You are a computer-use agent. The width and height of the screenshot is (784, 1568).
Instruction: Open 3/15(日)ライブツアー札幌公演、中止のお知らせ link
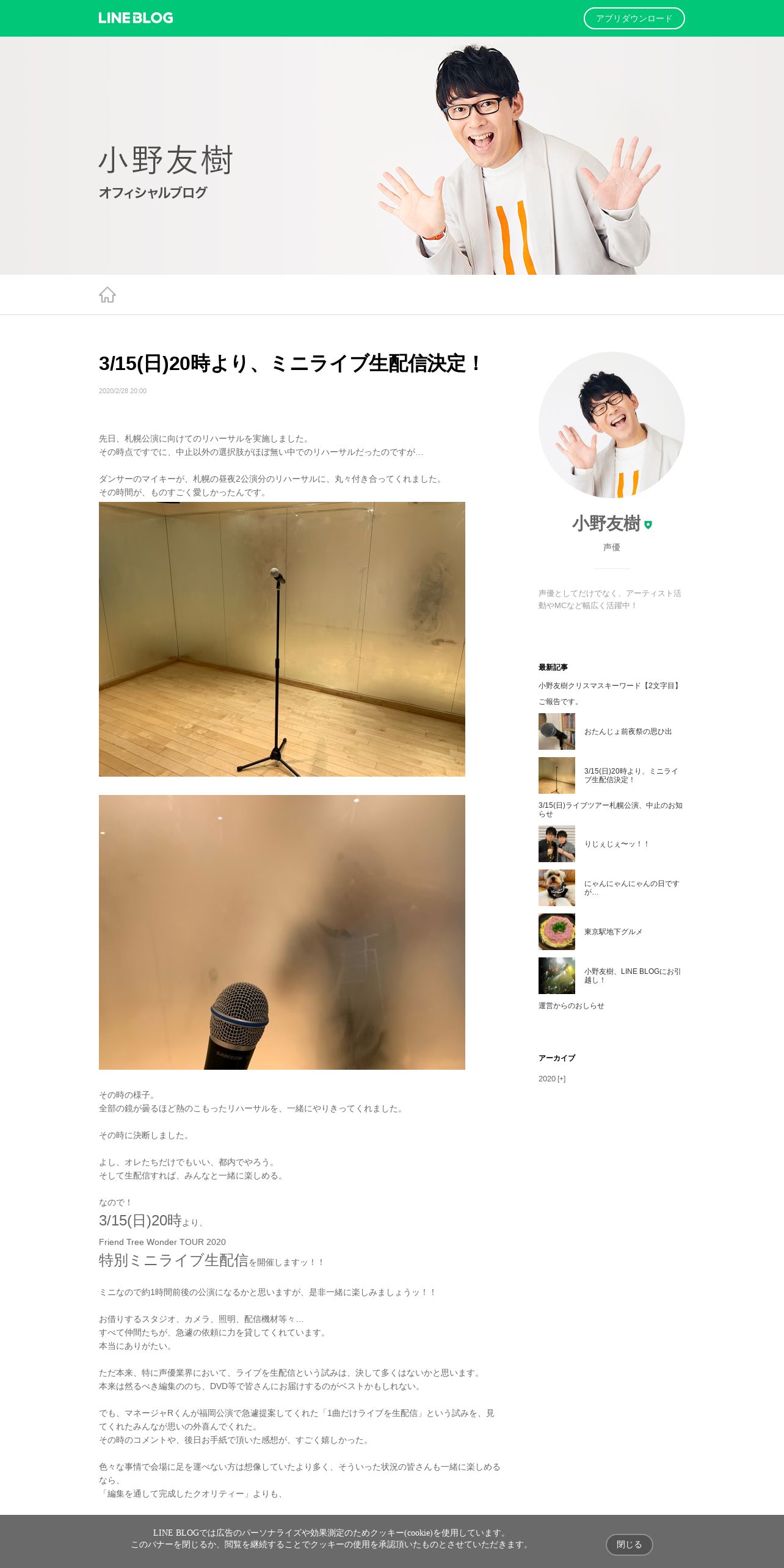tap(611, 810)
